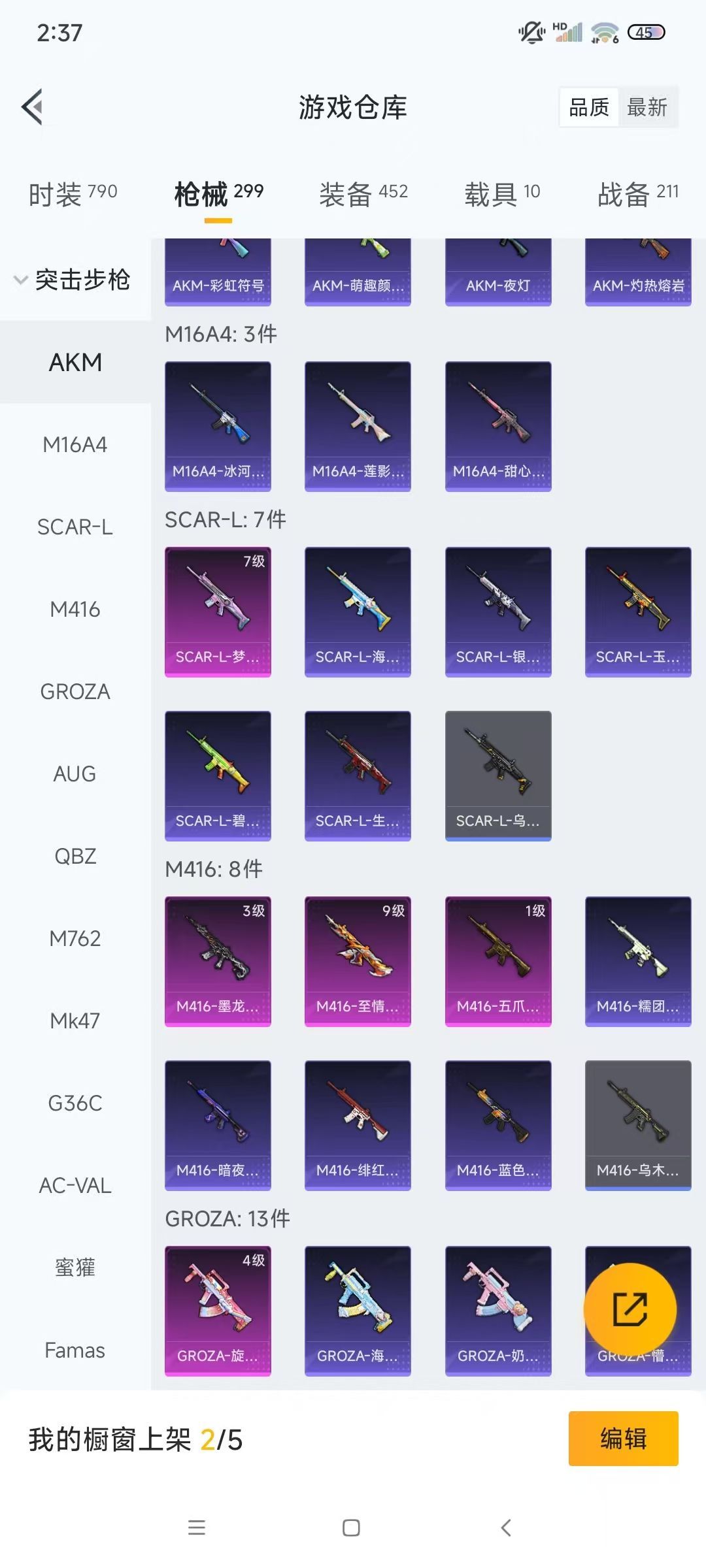Screen dimensions: 706x1568
Task: View the M416-墨龙 skin
Action: pyautogui.click(x=218, y=961)
